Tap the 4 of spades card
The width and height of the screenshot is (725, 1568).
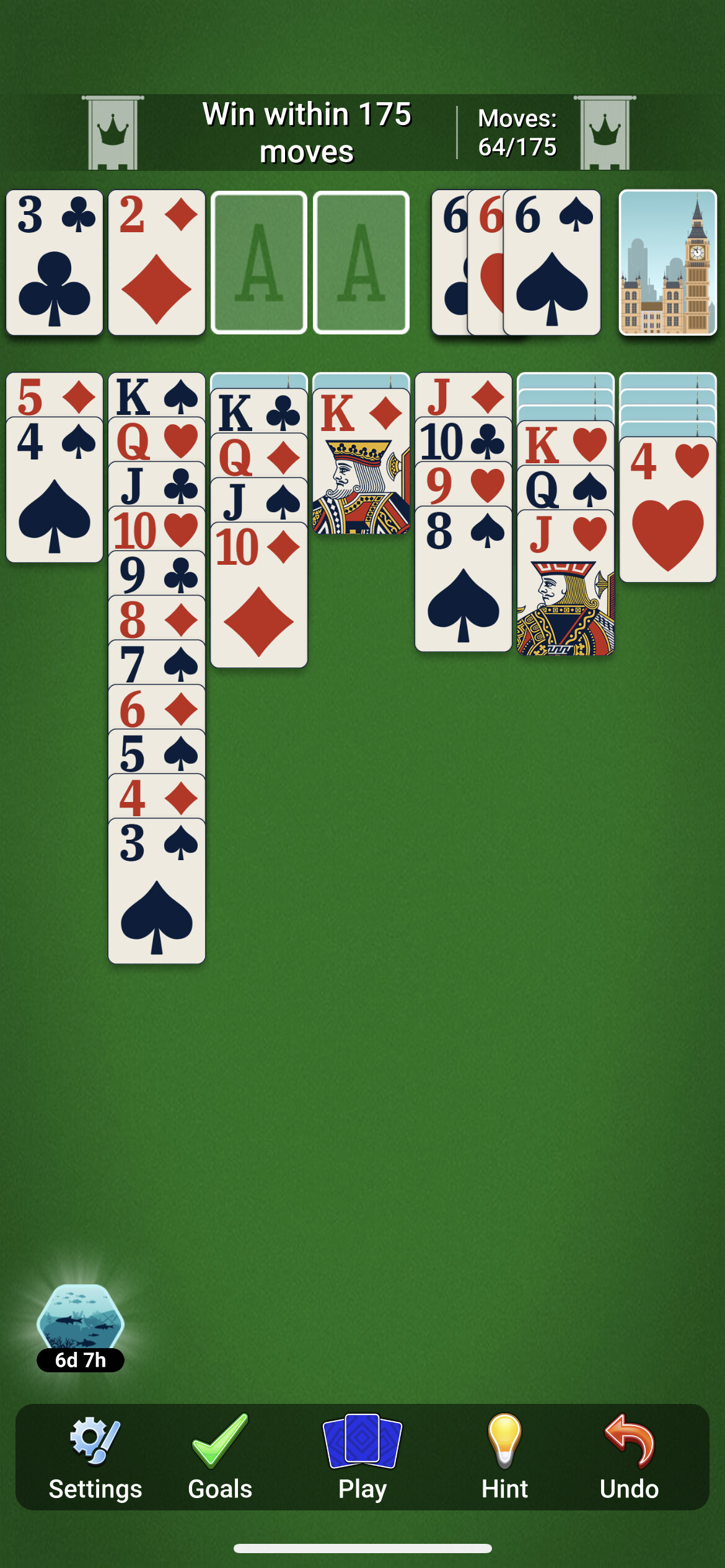point(55,490)
